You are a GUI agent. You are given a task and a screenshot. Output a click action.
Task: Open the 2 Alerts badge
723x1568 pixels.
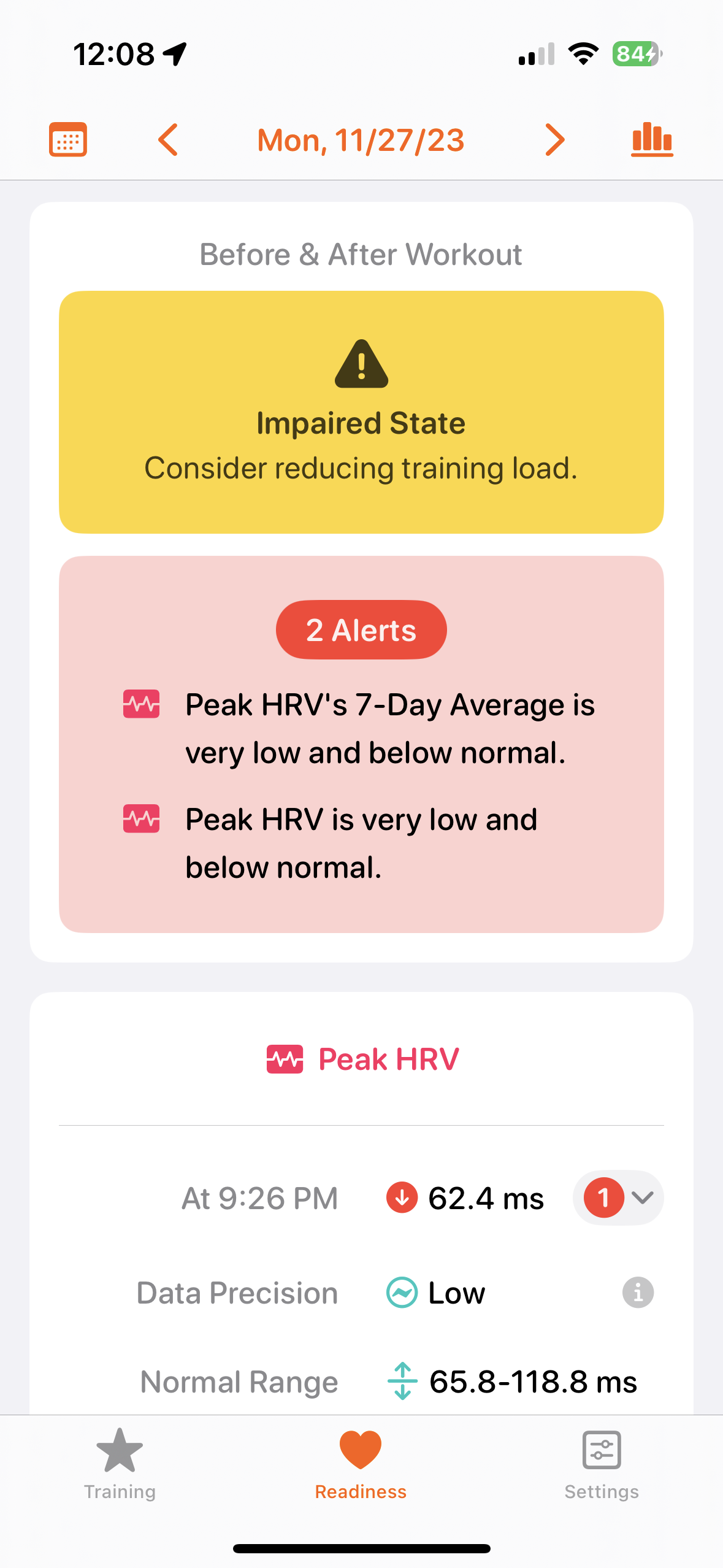coord(361,630)
